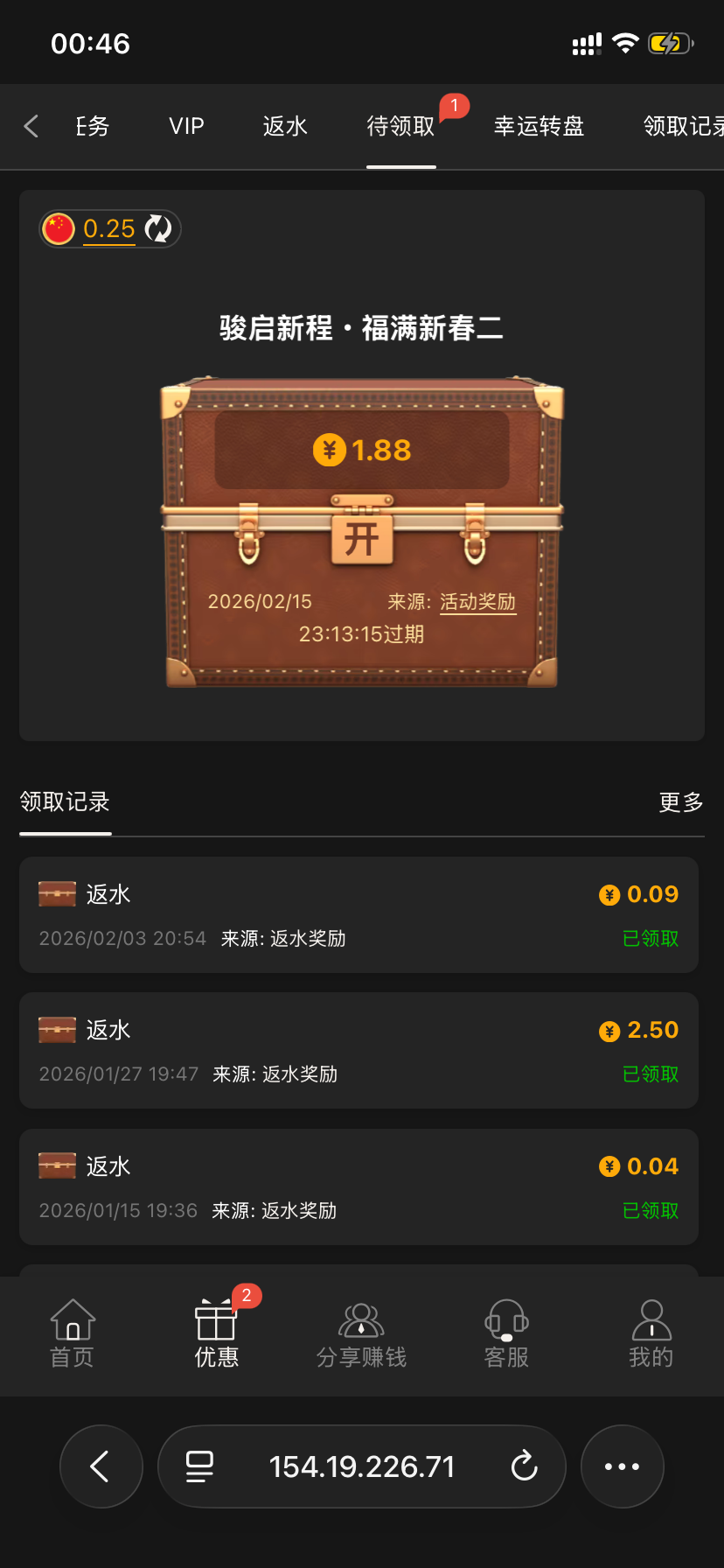This screenshot has width=724, height=1568.
Task: Open 分享赚钱 in bottom navigation
Action: point(361,1333)
